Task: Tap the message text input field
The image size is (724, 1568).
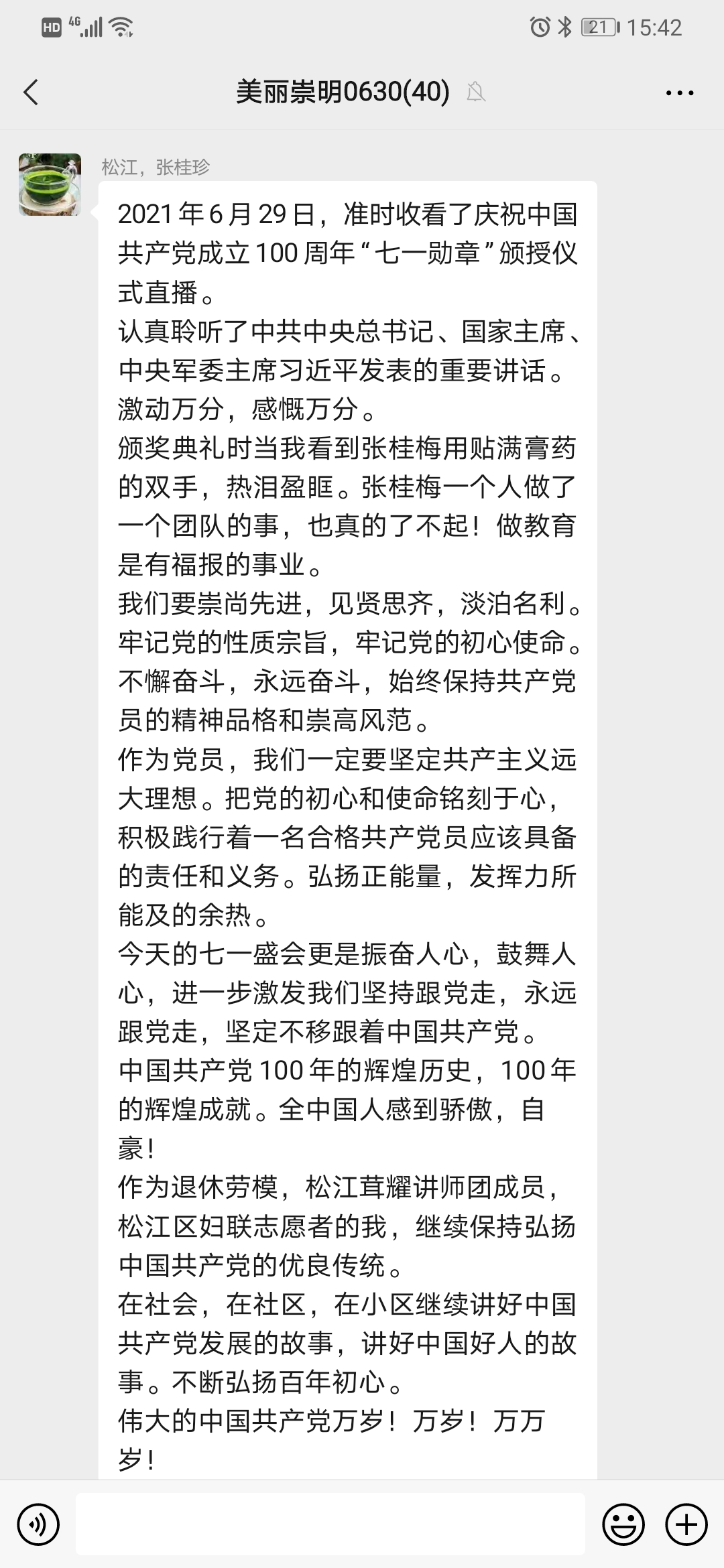Action: tap(330, 1524)
